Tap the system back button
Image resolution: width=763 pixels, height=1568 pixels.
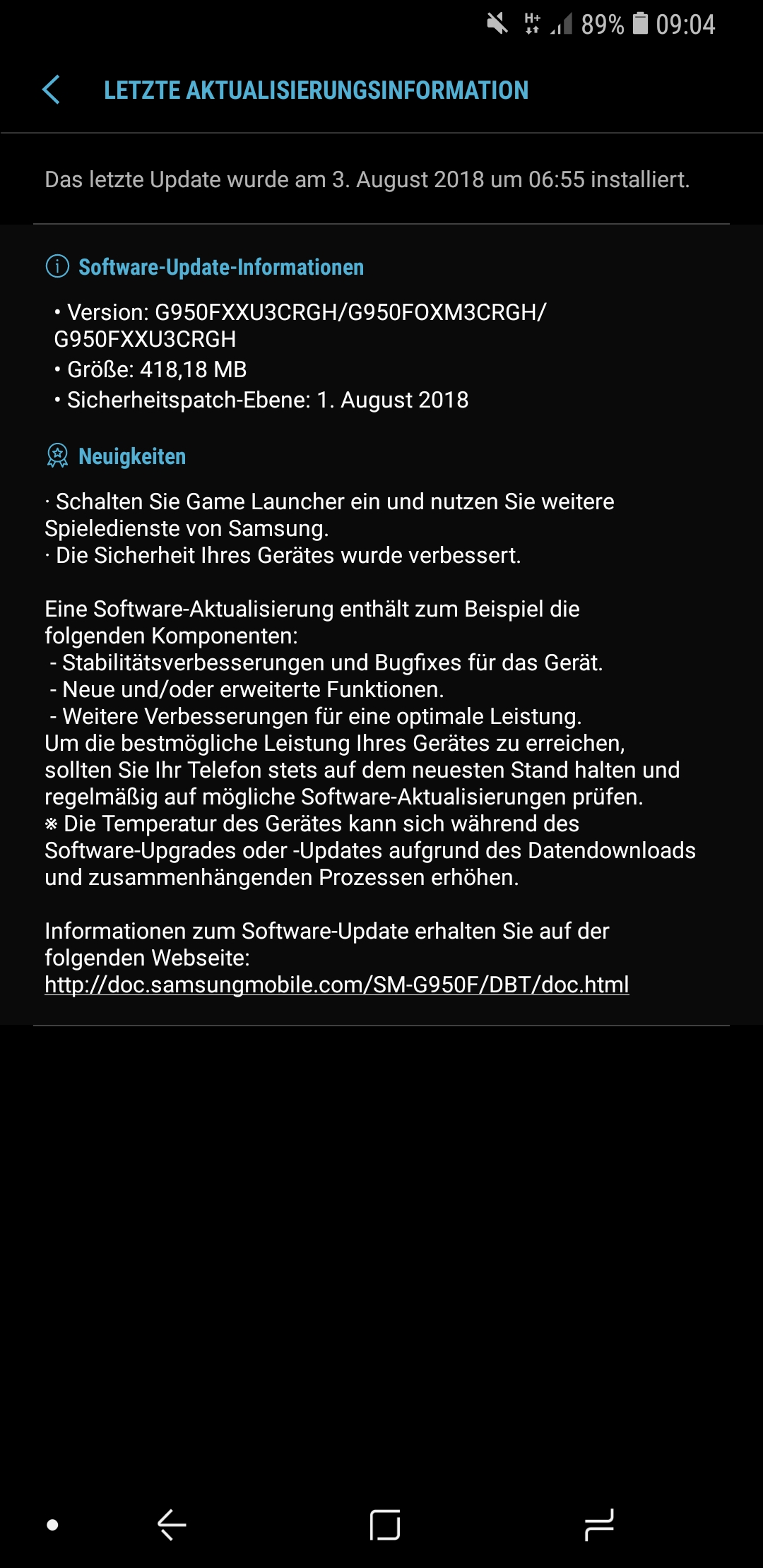pos(172,1525)
